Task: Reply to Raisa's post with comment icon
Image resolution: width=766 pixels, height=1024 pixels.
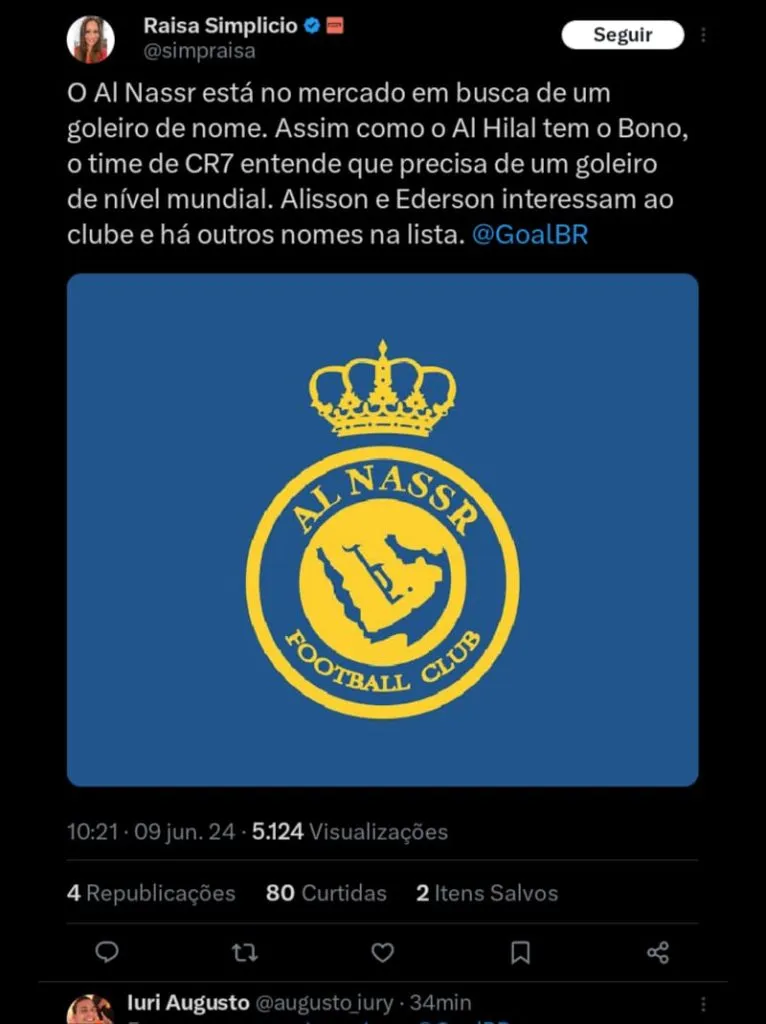Action: [107, 953]
